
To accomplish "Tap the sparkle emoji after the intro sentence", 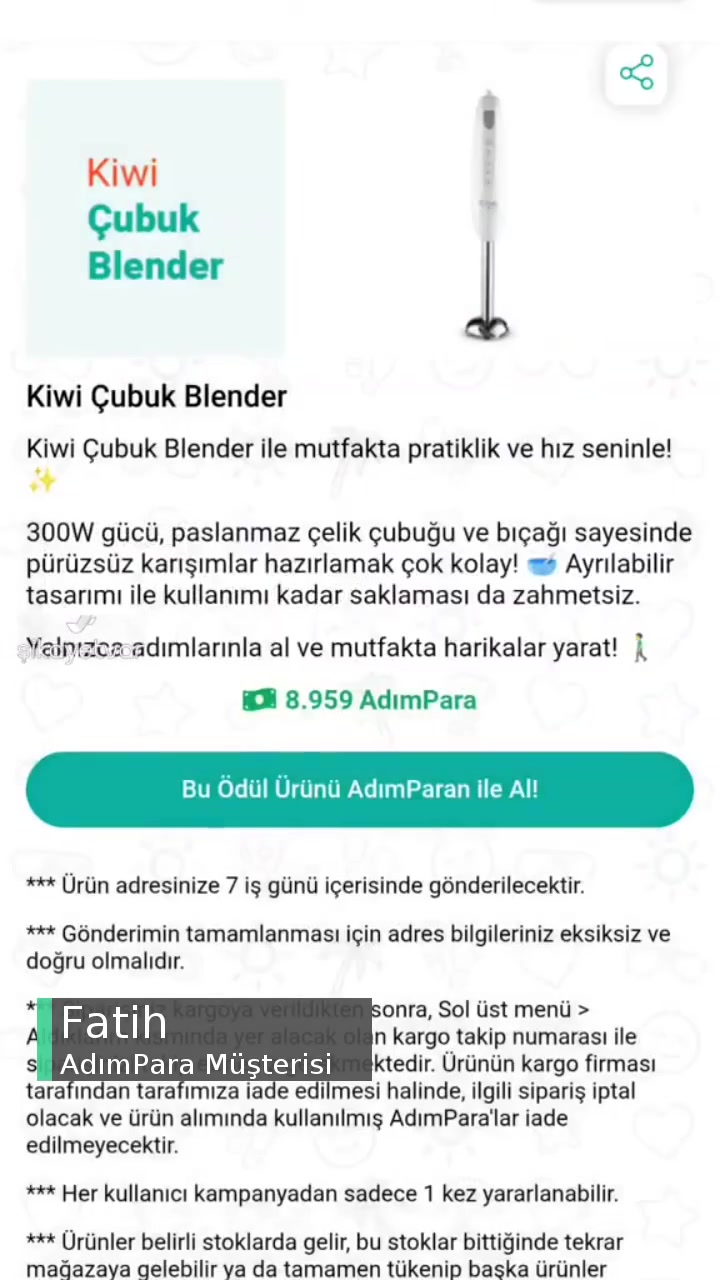I will (42, 482).
